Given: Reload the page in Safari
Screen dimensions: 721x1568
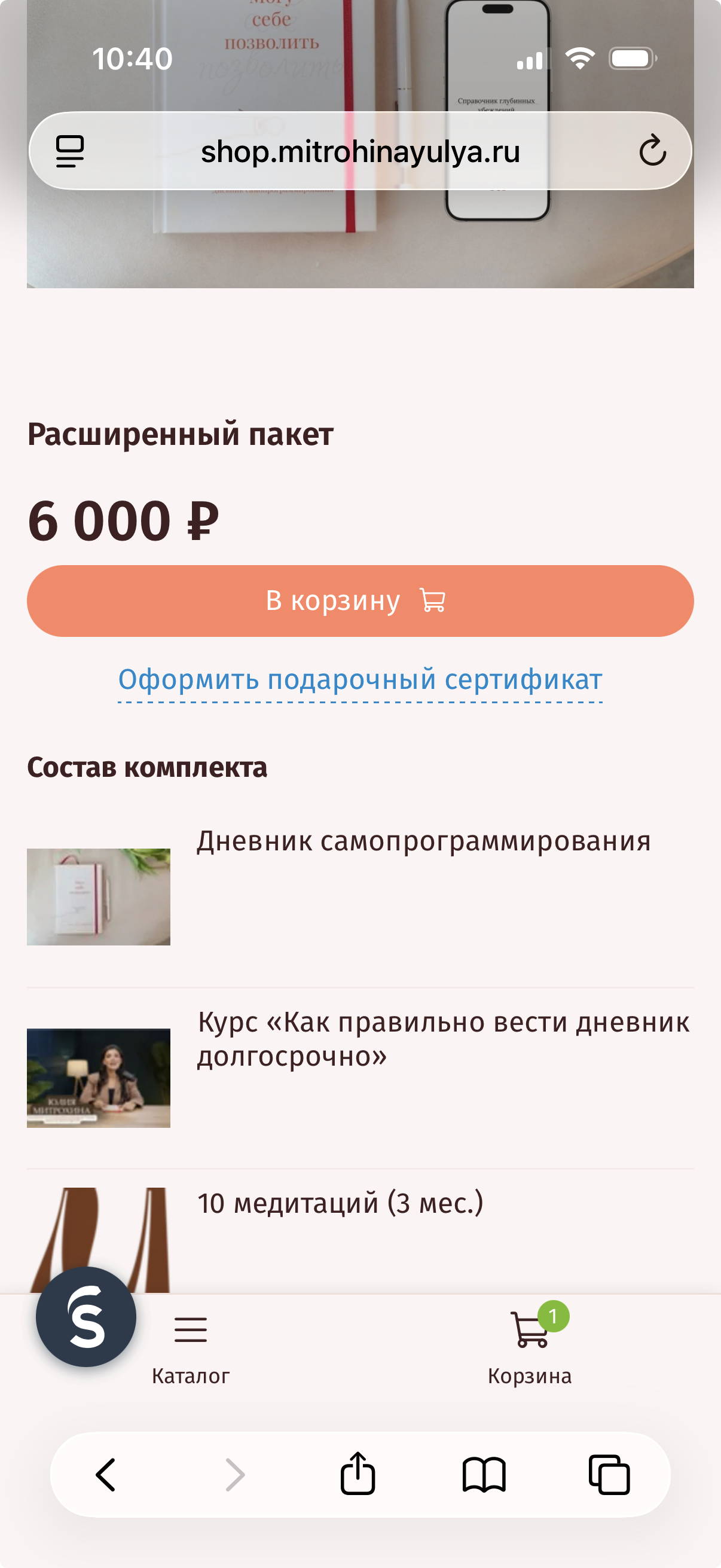Looking at the screenshot, I should point(652,151).
